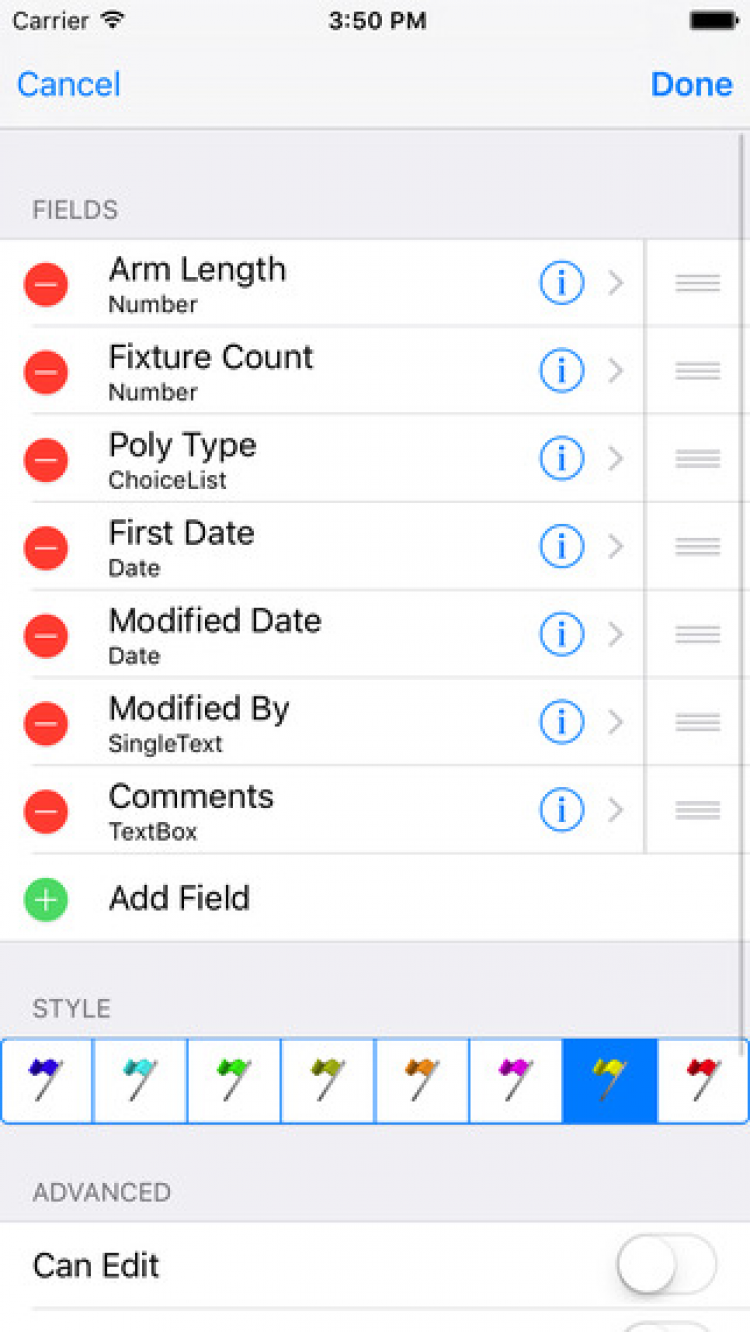Choose the magenta flag style
The width and height of the screenshot is (750, 1332).
pyautogui.click(x=515, y=1080)
